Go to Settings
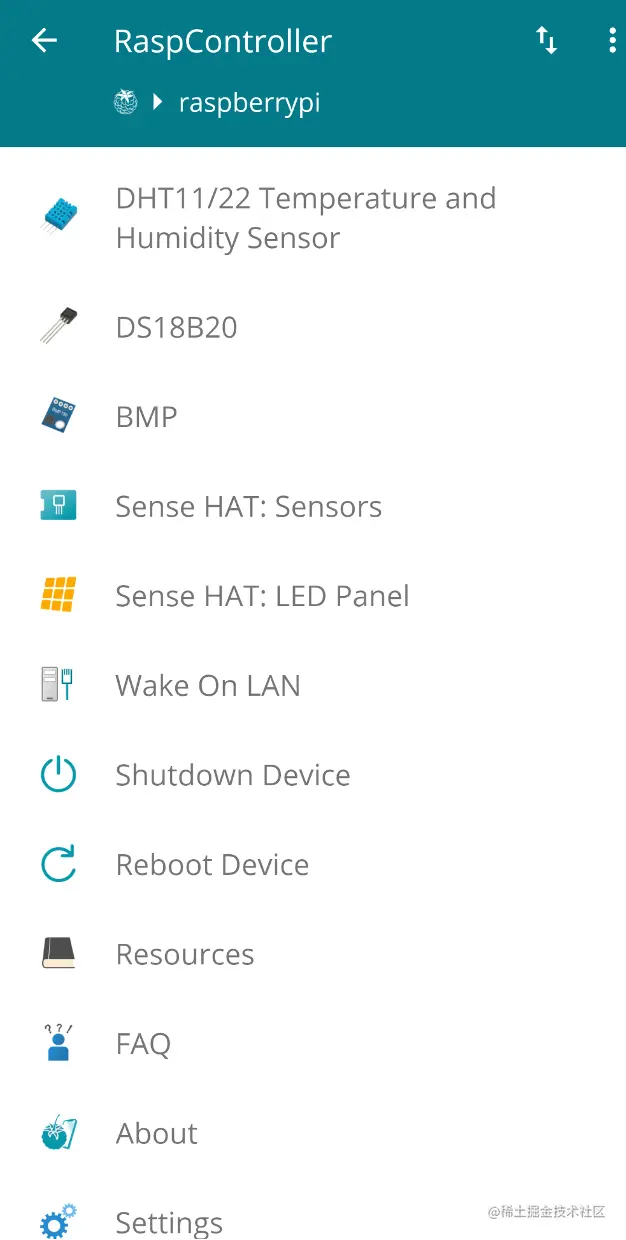The image size is (626, 1240). click(169, 1222)
